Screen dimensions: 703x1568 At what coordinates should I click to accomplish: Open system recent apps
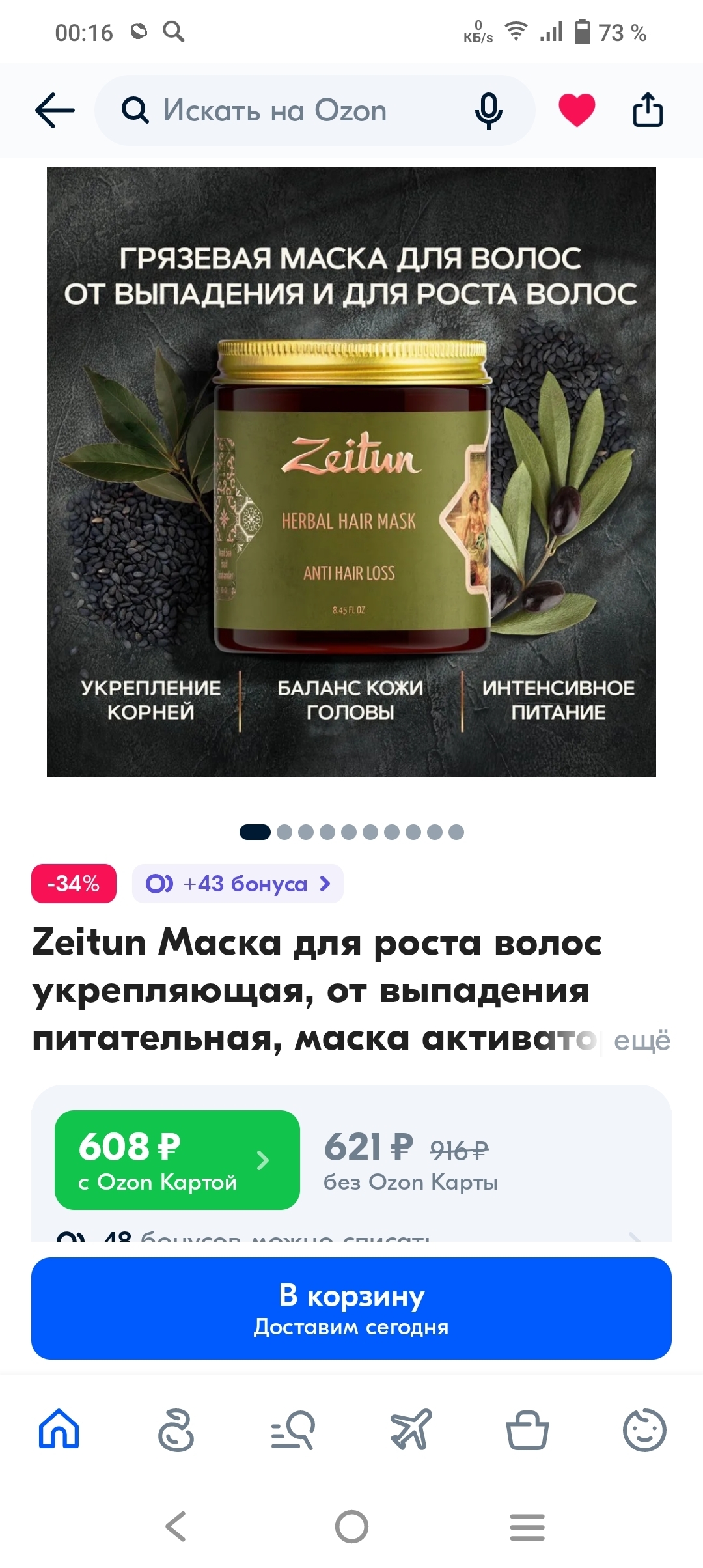pyautogui.click(x=527, y=1526)
